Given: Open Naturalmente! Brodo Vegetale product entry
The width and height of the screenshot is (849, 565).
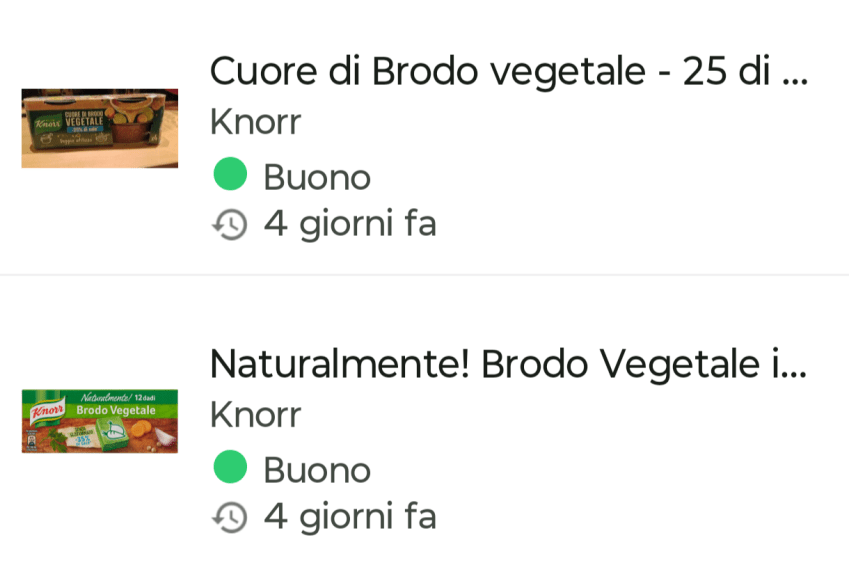Looking at the screenshot, I should pyautogui.click(x=508, y=366).
